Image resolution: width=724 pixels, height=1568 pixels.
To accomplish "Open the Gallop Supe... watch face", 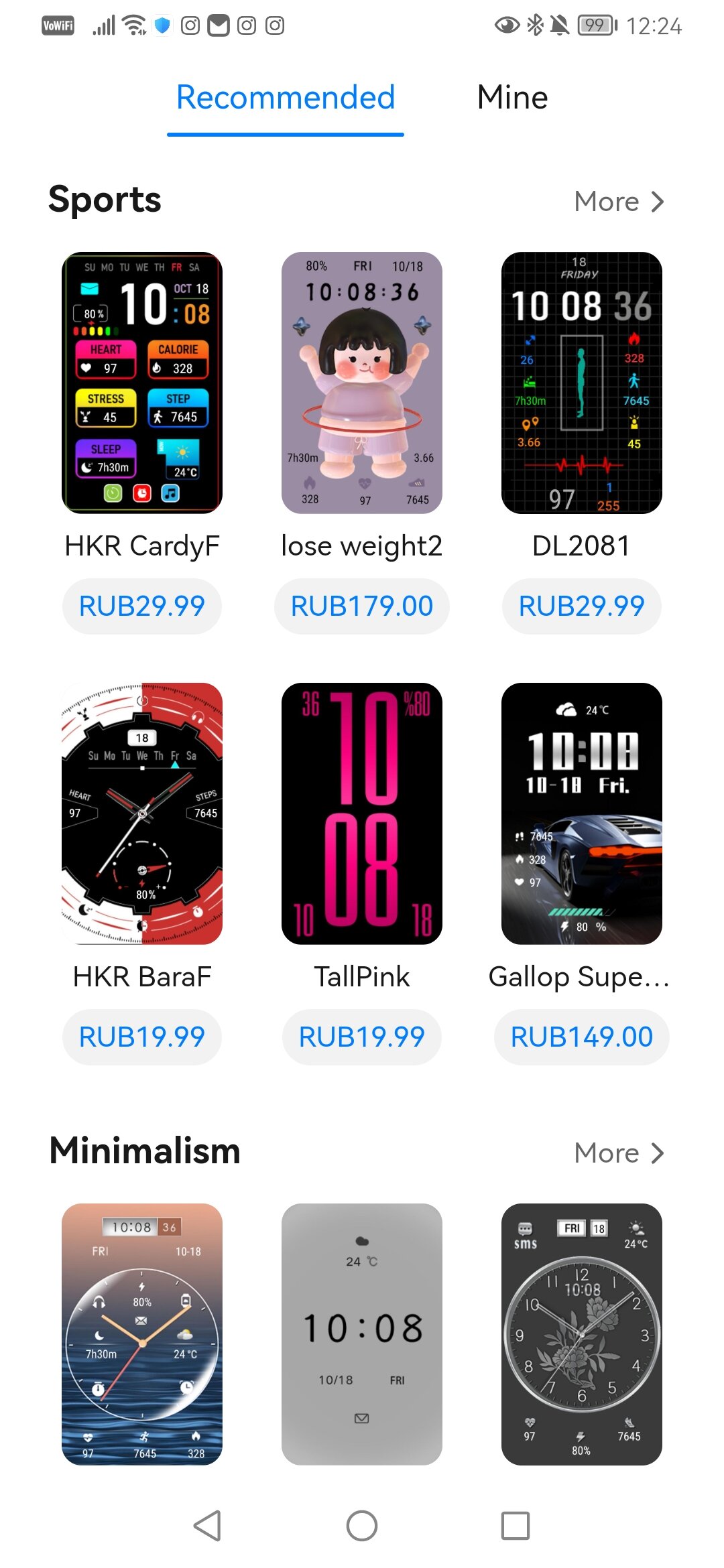I will (582, 813).
